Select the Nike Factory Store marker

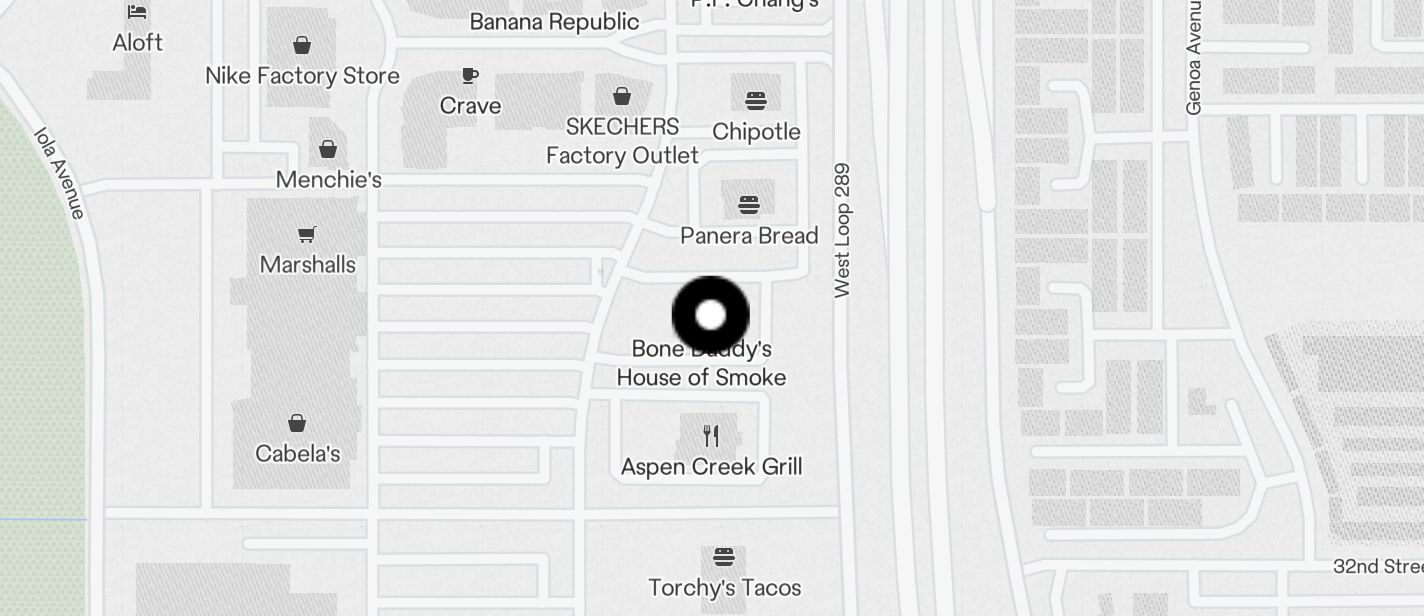coord(301,46)
